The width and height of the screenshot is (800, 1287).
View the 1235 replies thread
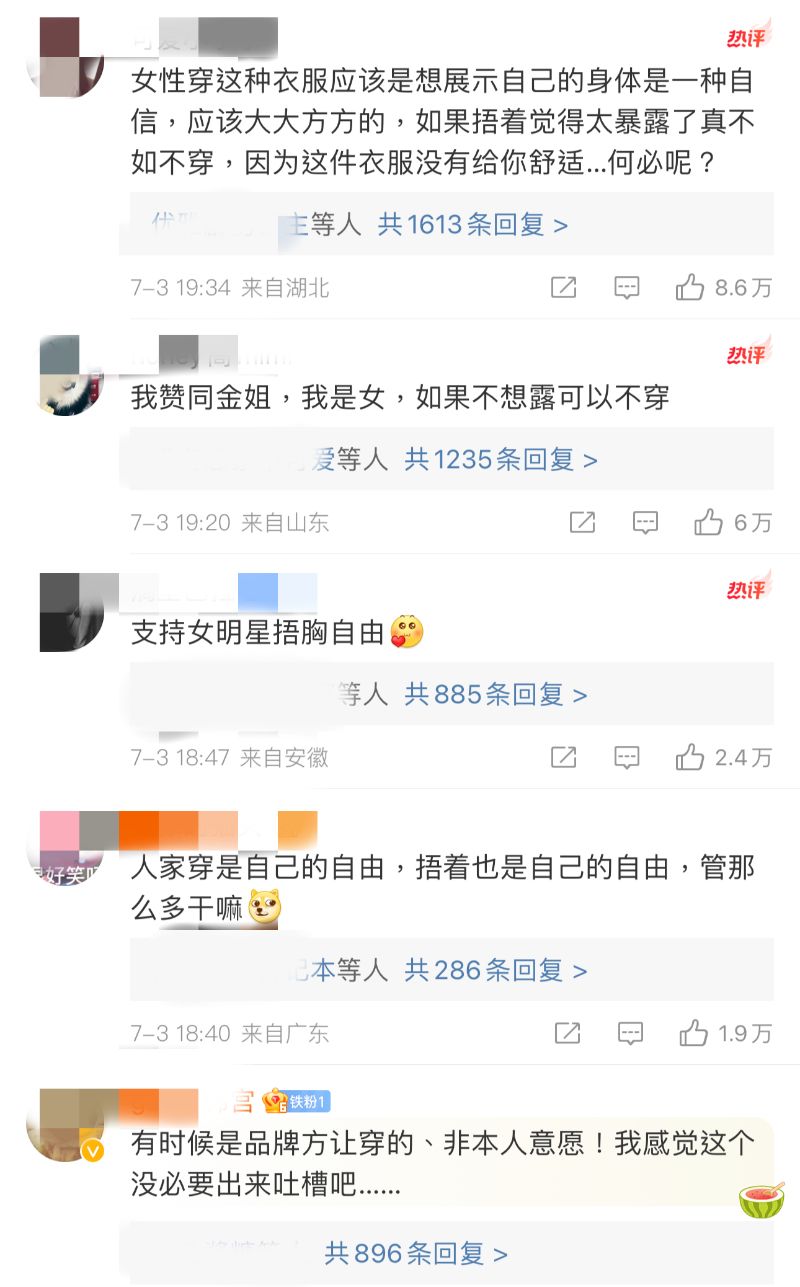[x=500, y=460]
